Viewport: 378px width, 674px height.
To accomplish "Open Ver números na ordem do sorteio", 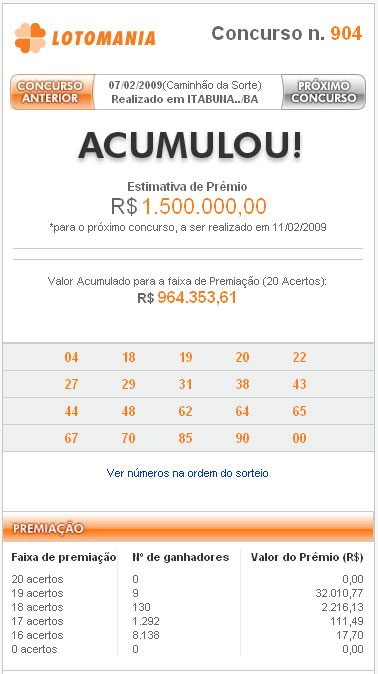I will point(187,473).
